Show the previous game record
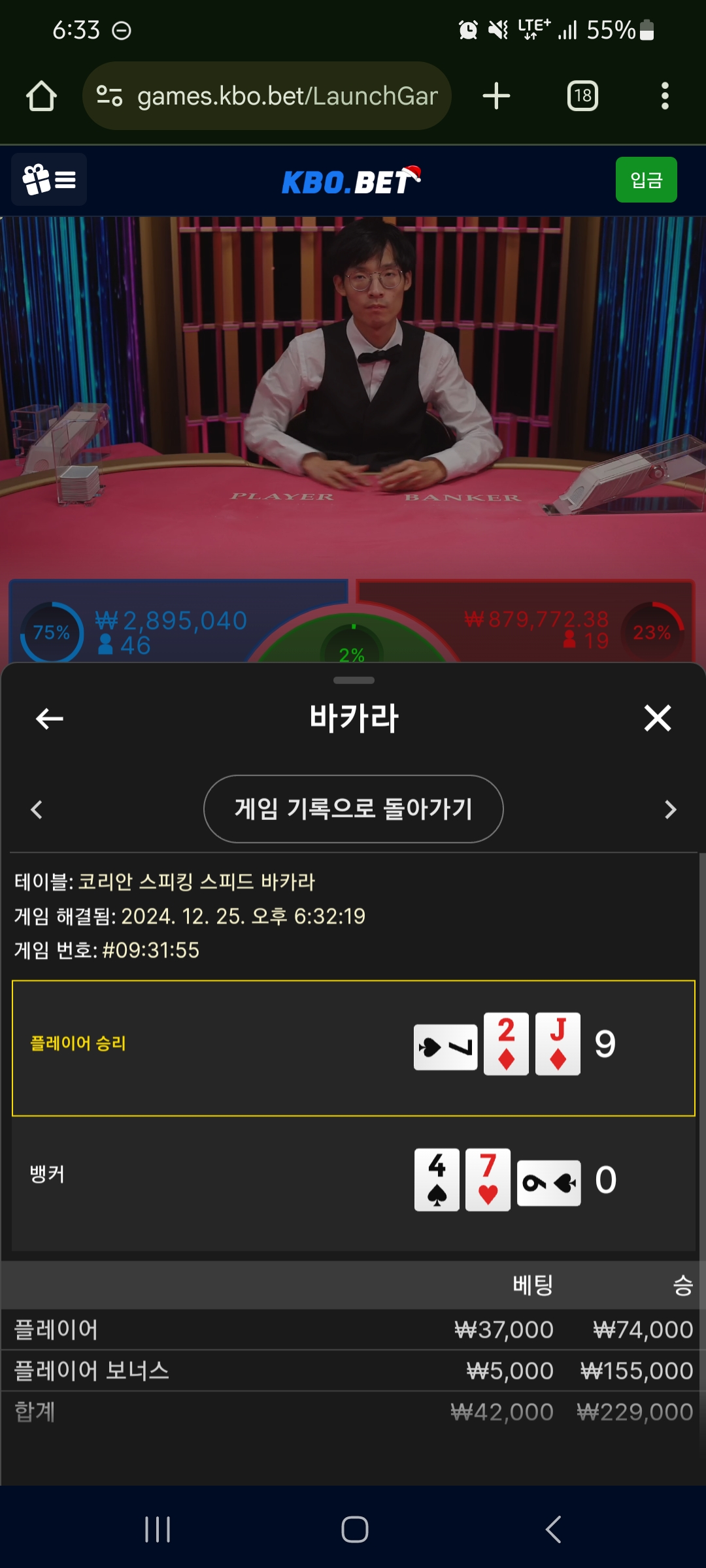The height and width of the screenshot is (1568, 706). tap(37, 809)
